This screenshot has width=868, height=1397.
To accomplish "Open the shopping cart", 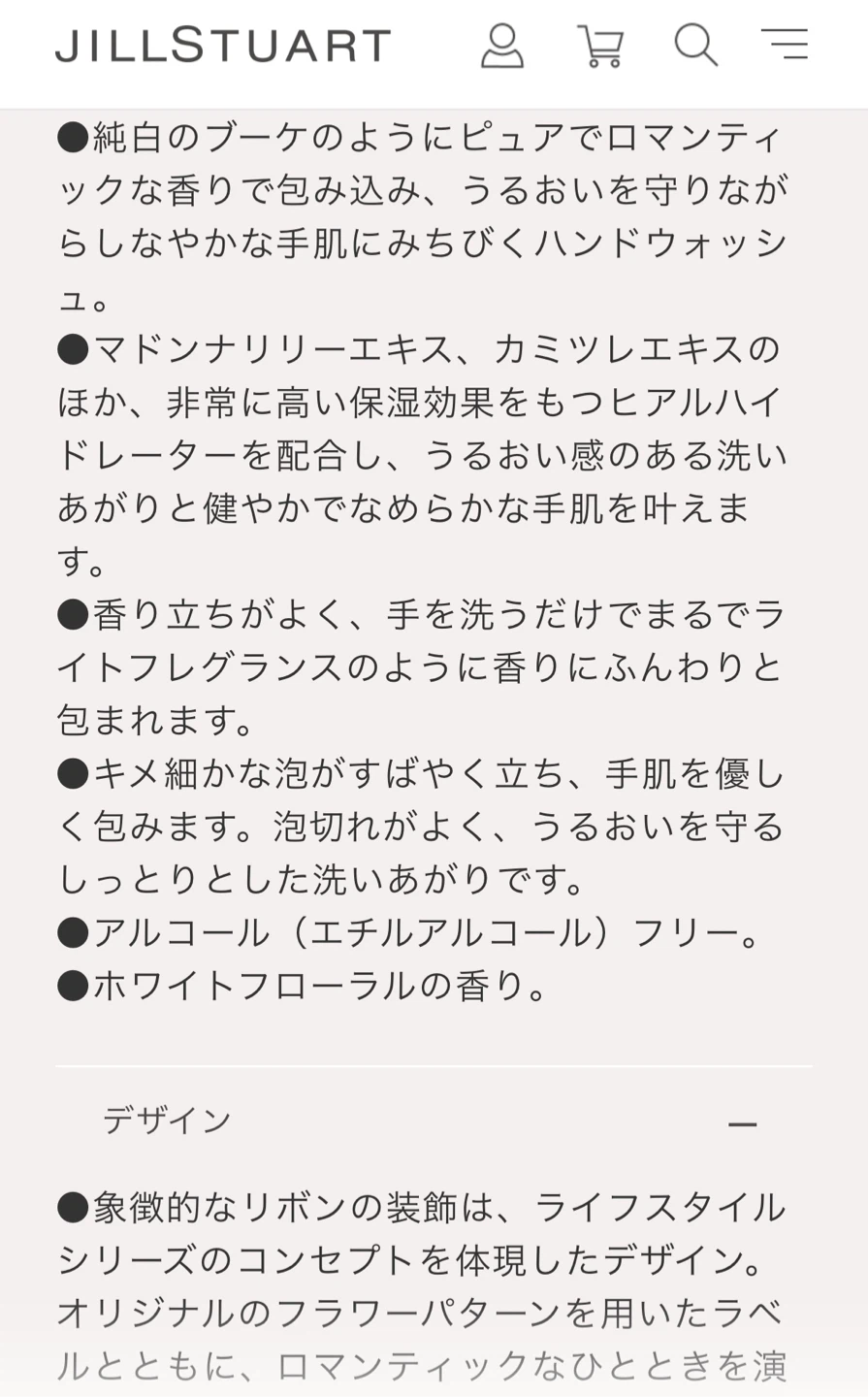I will [x=600, y=46].
